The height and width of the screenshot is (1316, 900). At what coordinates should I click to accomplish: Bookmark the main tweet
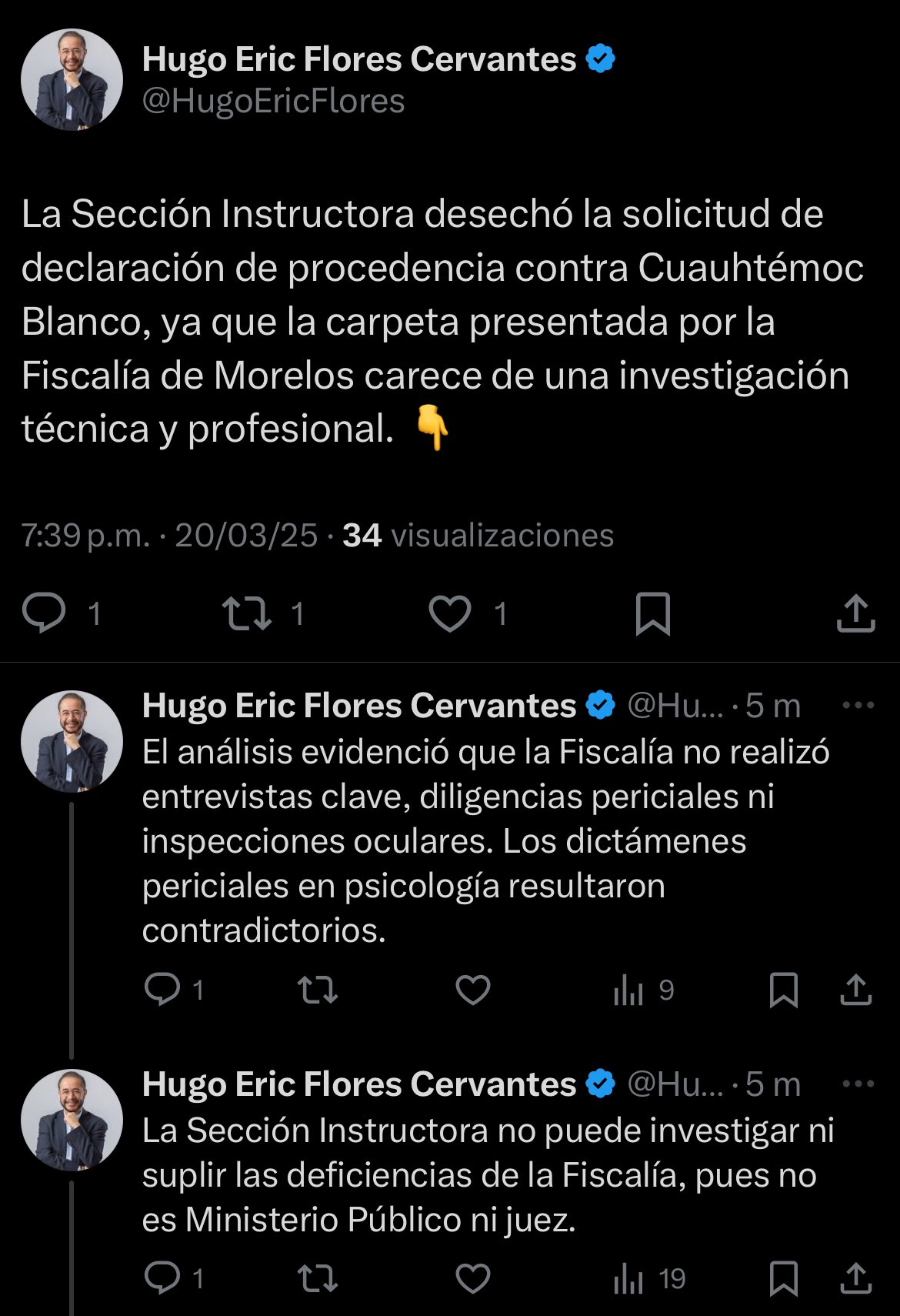pyautogui.click(x=652, y=613)
